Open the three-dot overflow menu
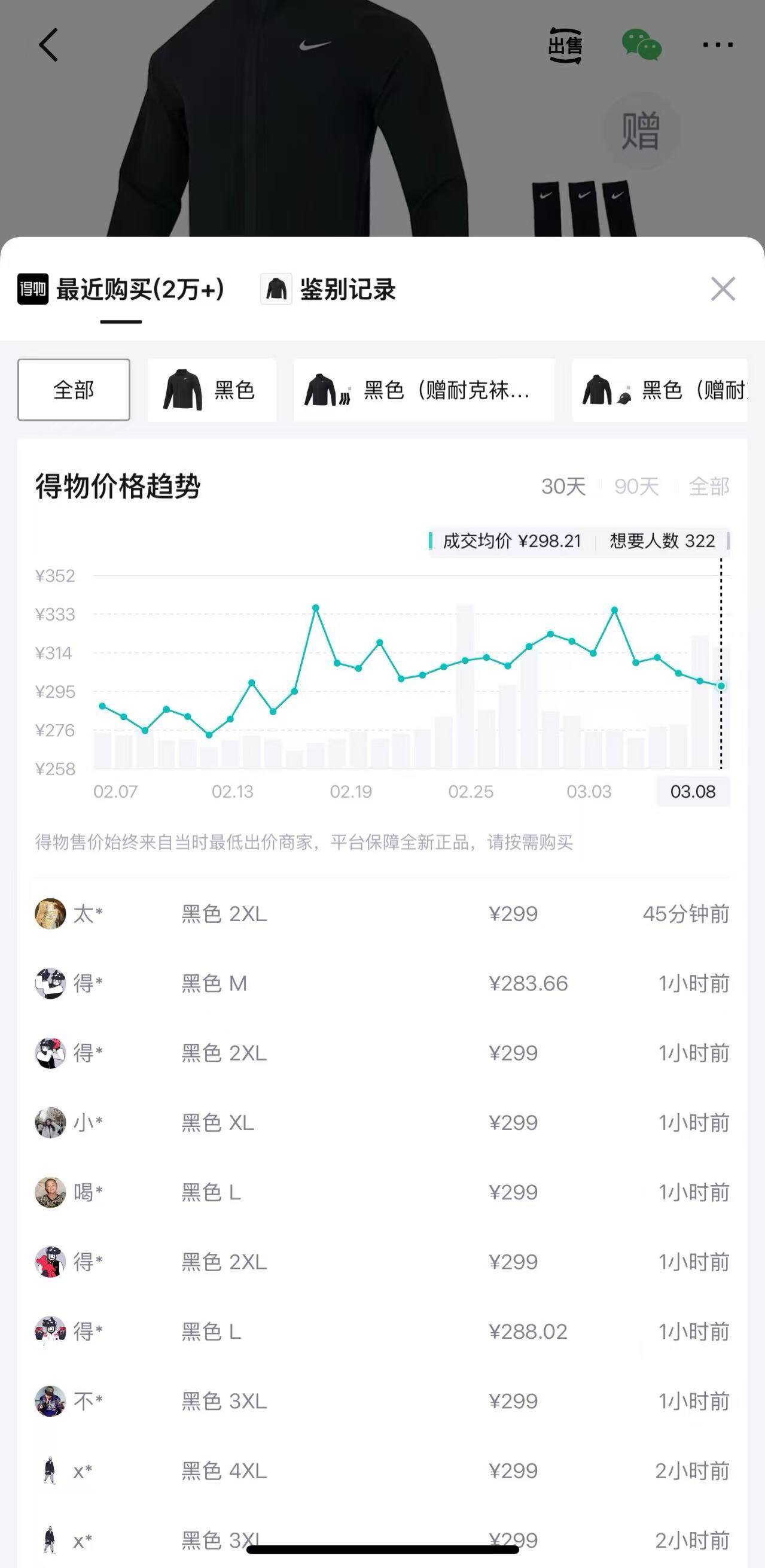 pyautogui.click(x=718, y=45)
